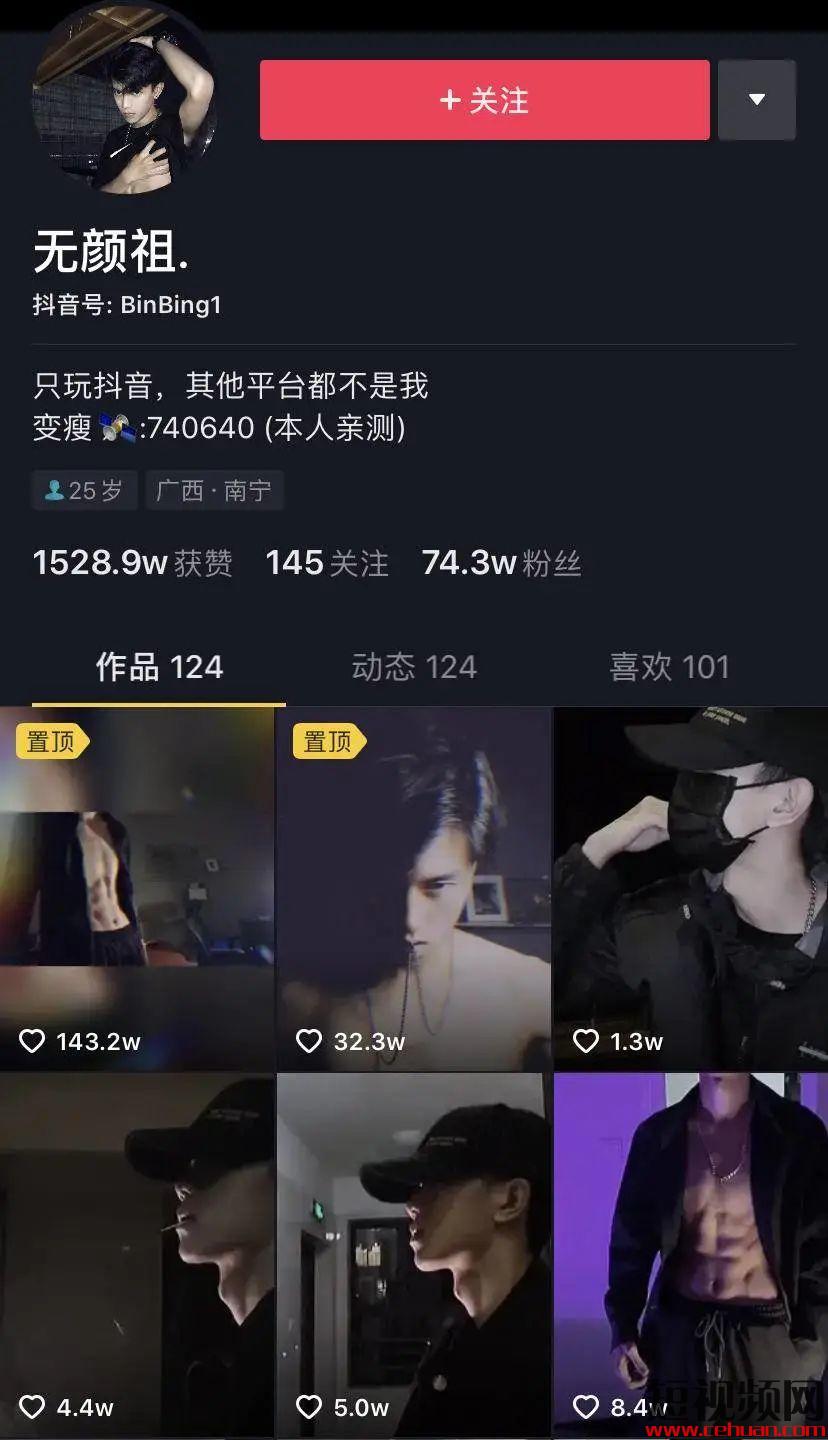Image resolution: width=828 pixels, height=1440 pixels.
Task: Switch to the 作品 124 tab
Action: point(159,667)
